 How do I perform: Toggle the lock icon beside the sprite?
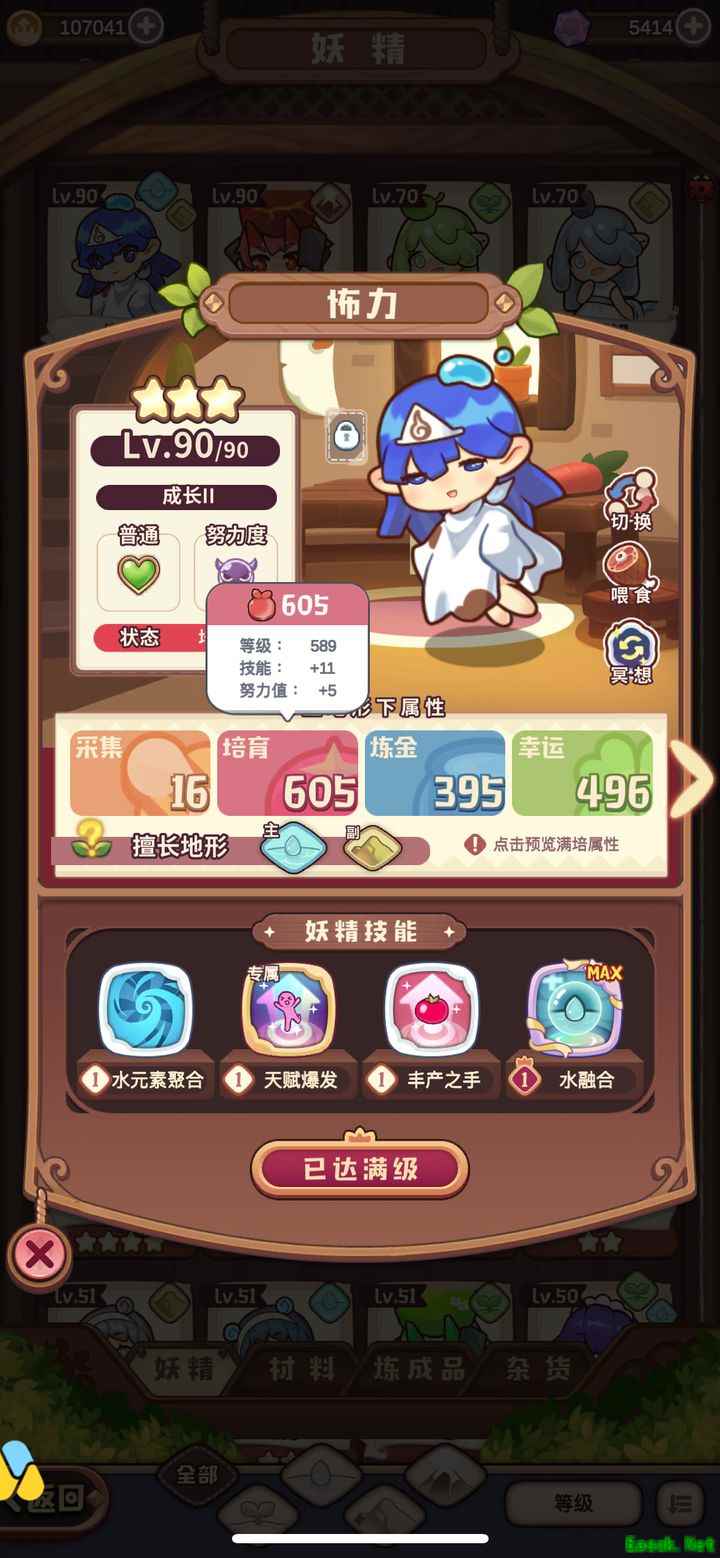tap(346, 436)
